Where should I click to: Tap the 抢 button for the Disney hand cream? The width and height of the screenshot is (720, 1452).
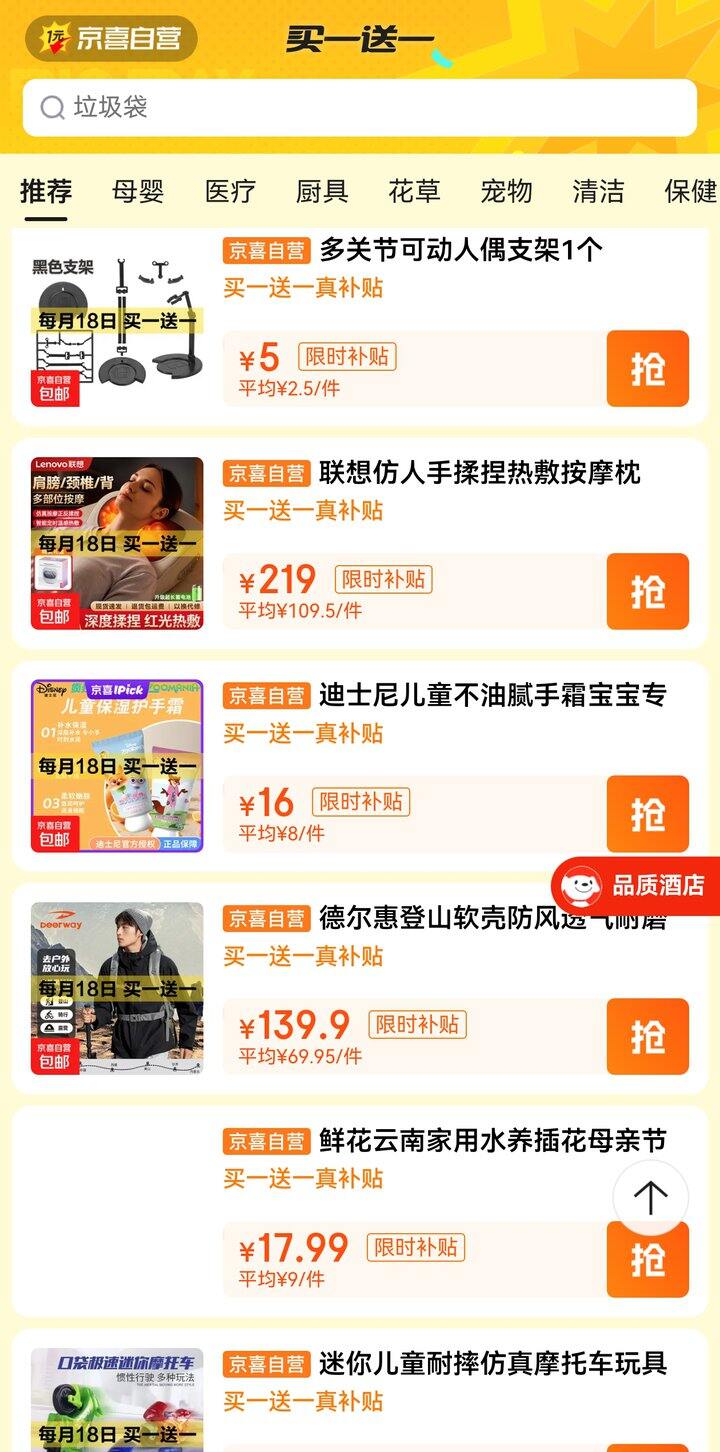(647, 813)
